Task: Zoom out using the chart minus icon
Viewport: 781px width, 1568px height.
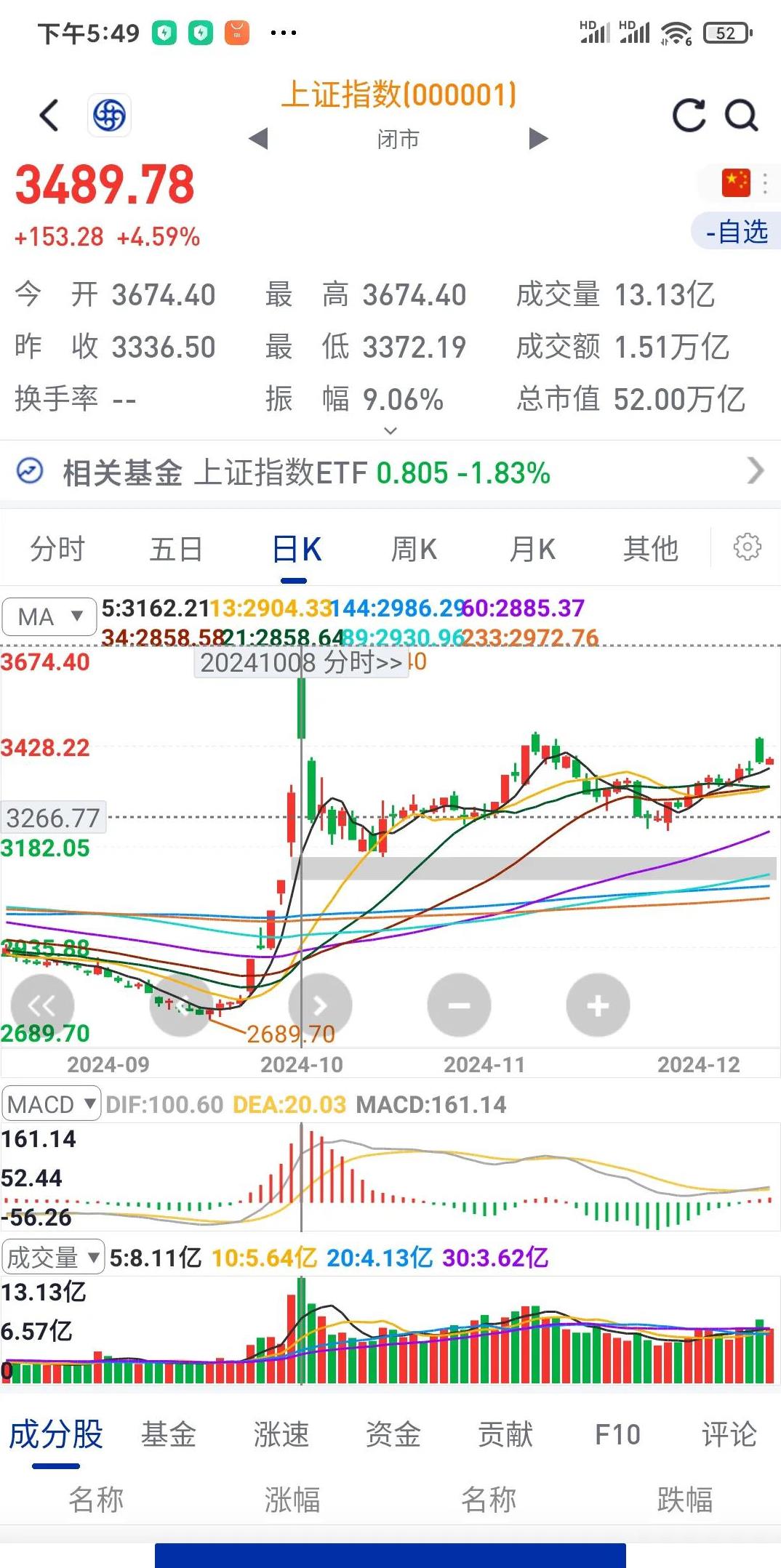Action: [458, 1005]
